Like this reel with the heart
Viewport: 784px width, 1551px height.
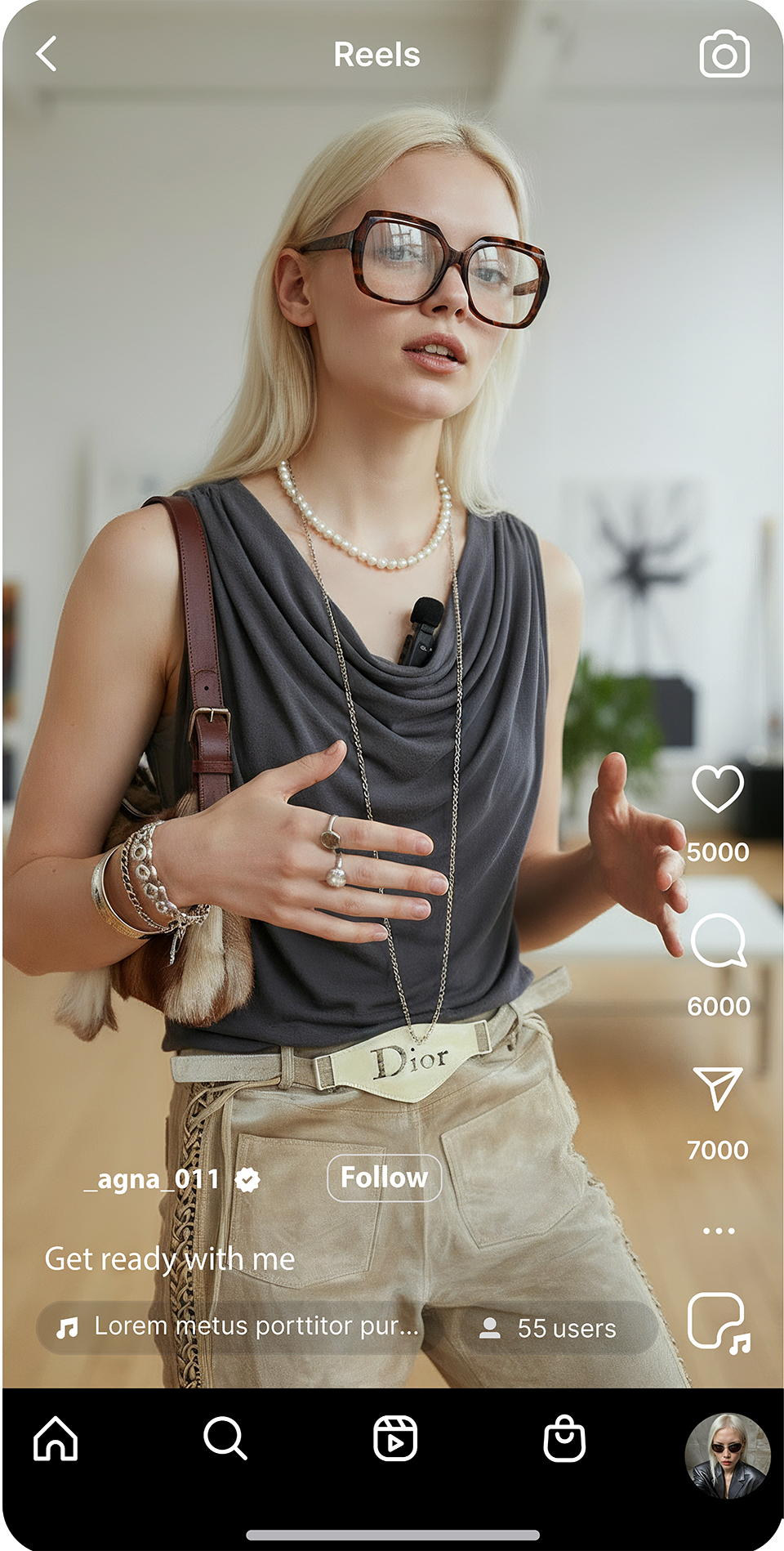(x=717, y=789)
